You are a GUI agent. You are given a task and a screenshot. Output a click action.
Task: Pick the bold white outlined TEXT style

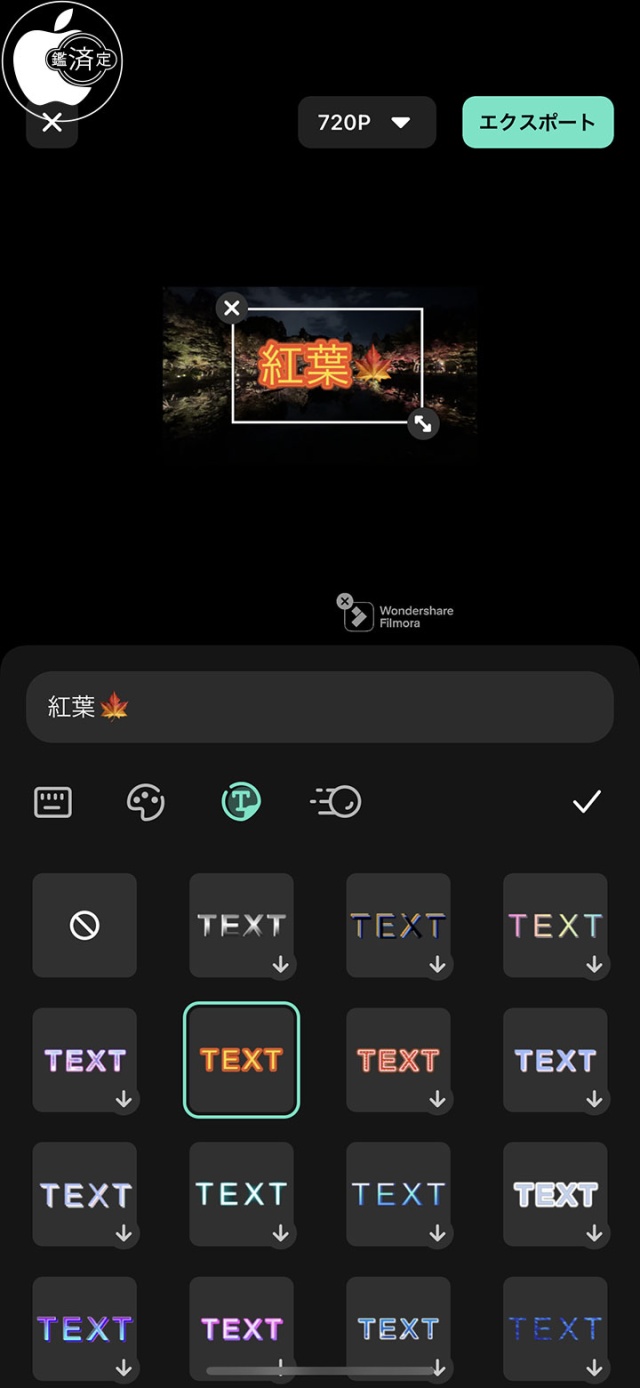pos(555,1194)
